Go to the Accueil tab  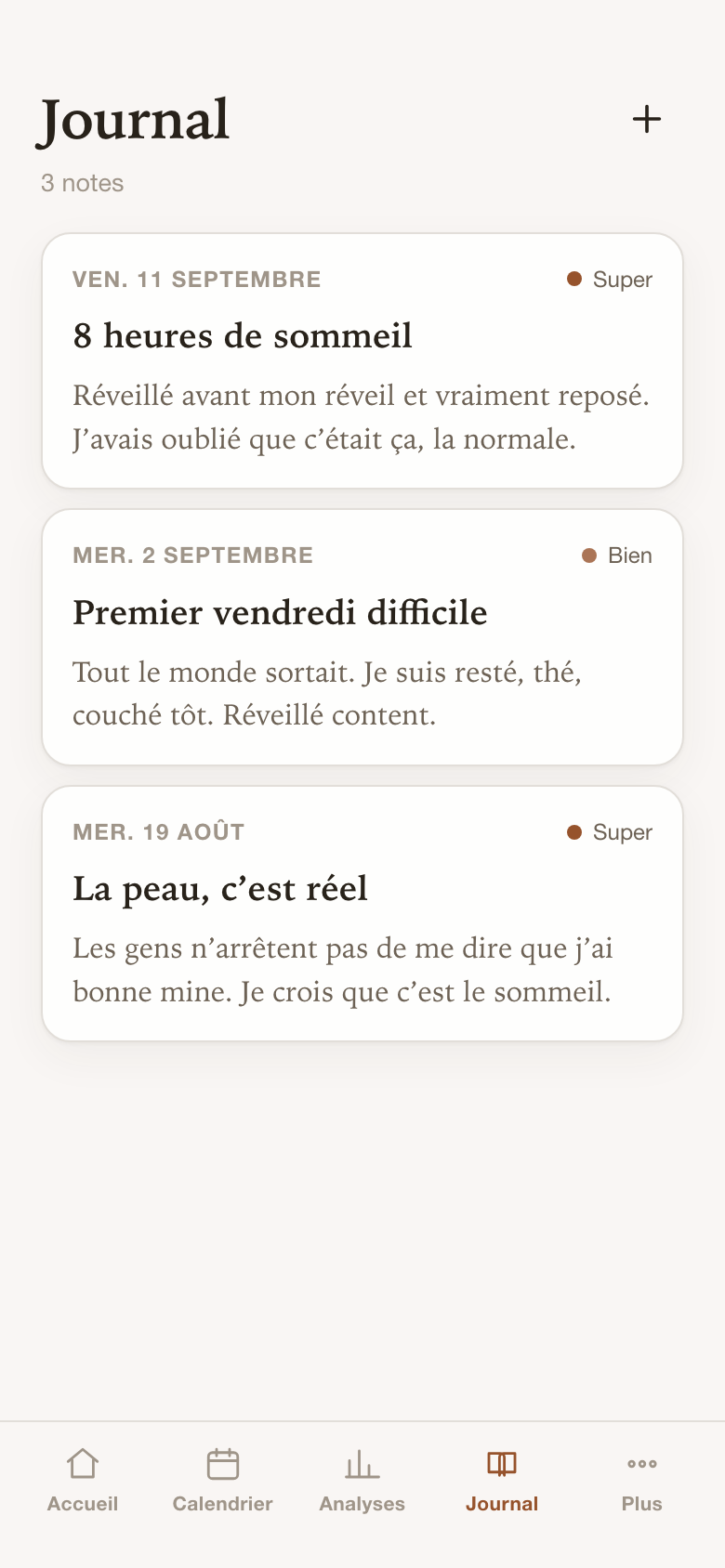tap(83, 1481)
